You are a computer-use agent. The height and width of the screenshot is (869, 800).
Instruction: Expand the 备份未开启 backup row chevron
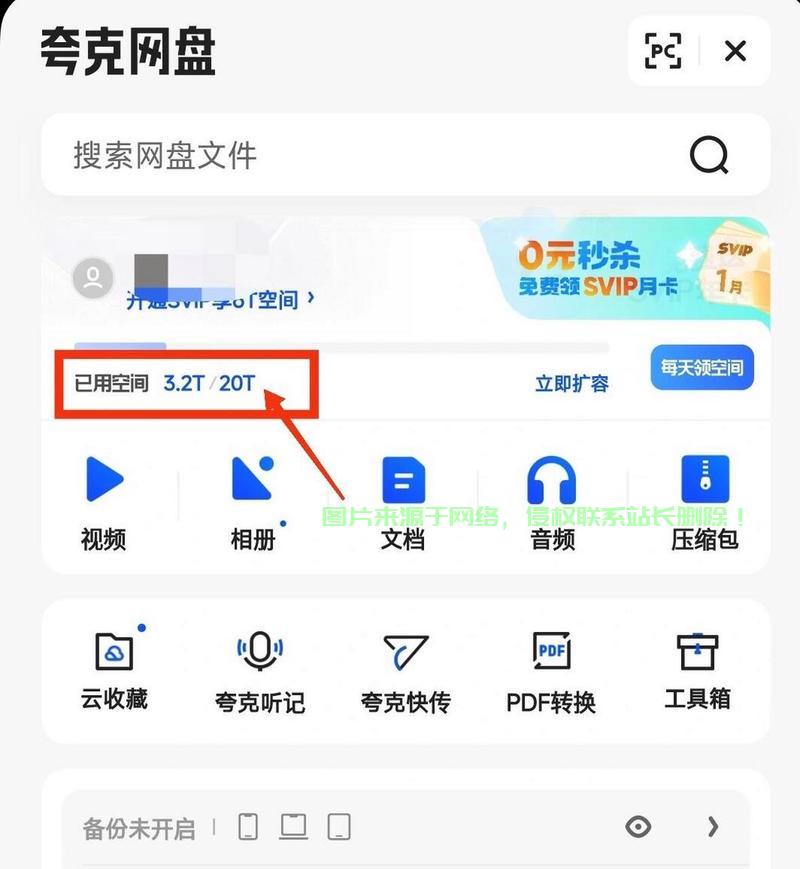click(713, 826)
